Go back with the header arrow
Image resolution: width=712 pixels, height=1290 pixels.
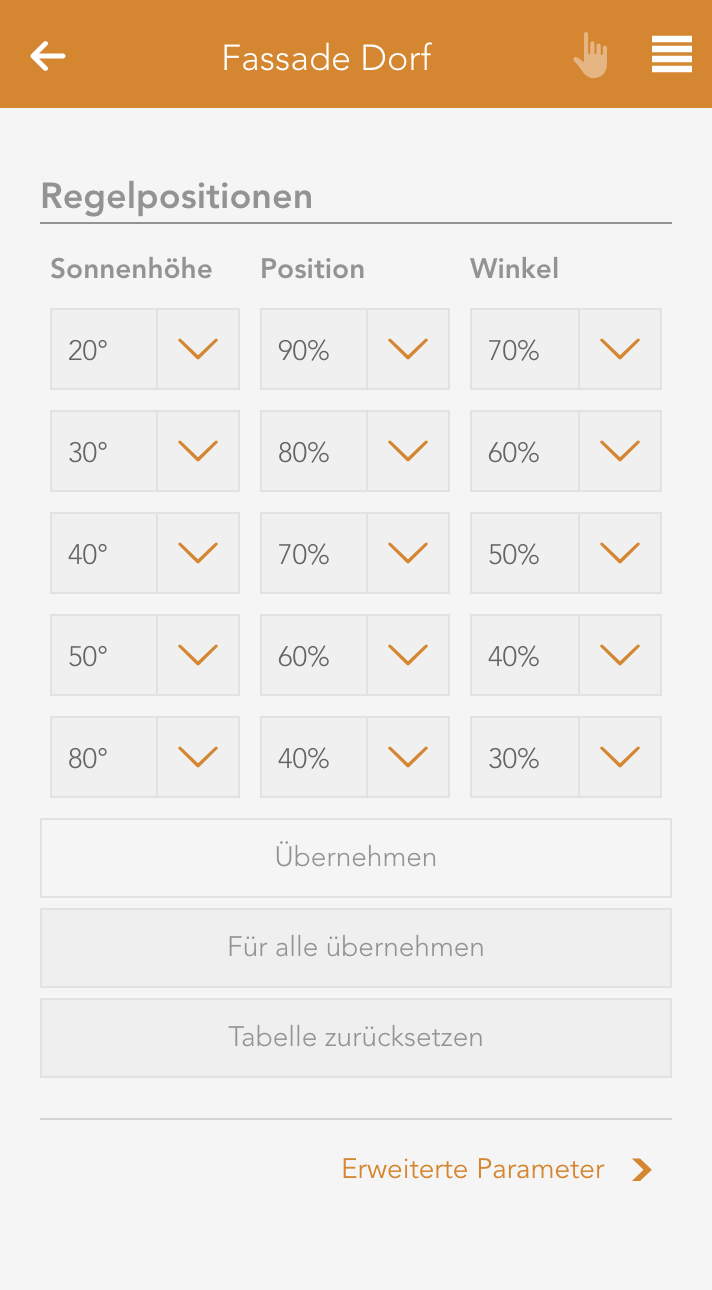[x=48, y=56]
